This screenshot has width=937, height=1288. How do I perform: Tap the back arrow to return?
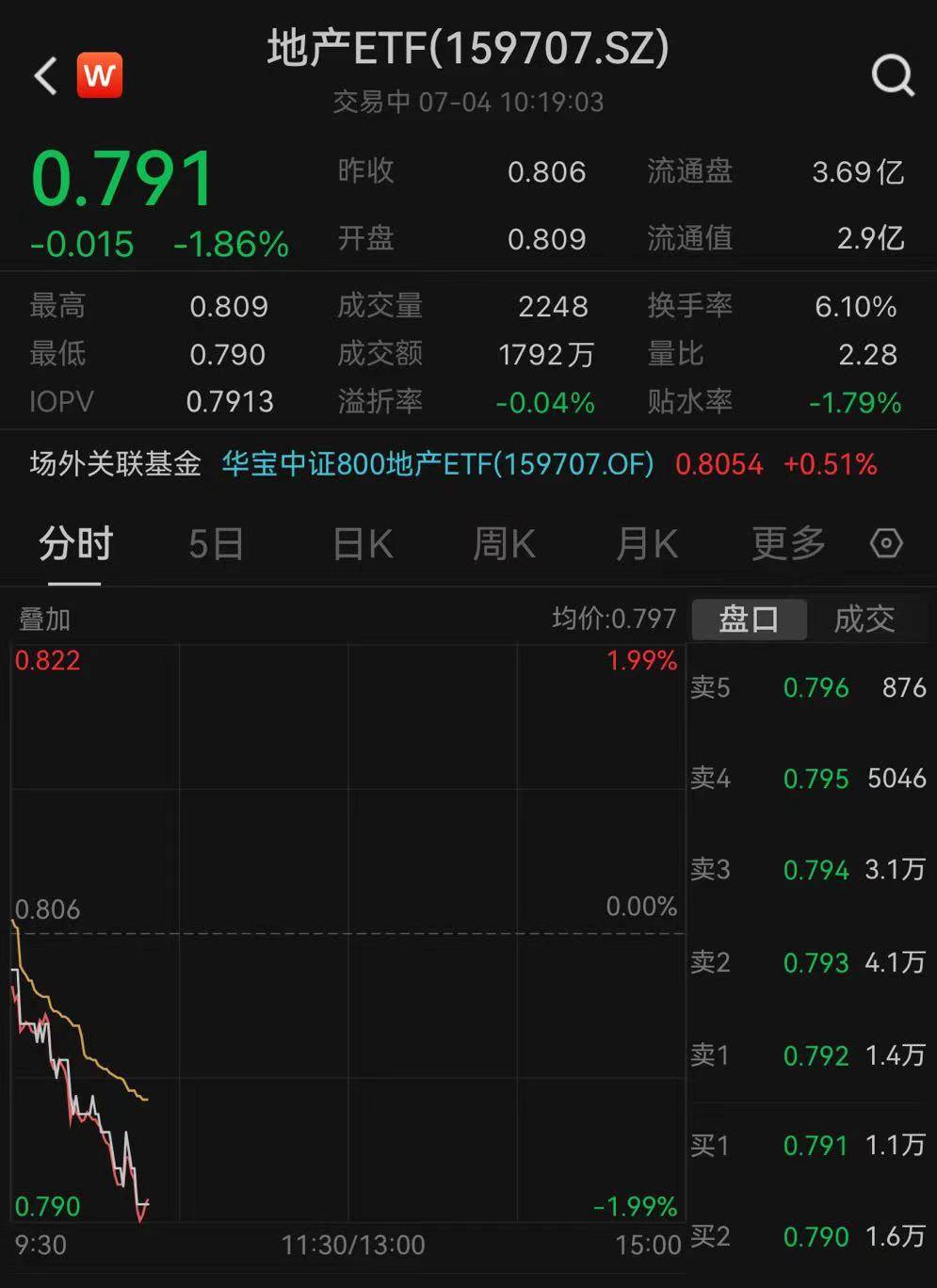point(44,75)
